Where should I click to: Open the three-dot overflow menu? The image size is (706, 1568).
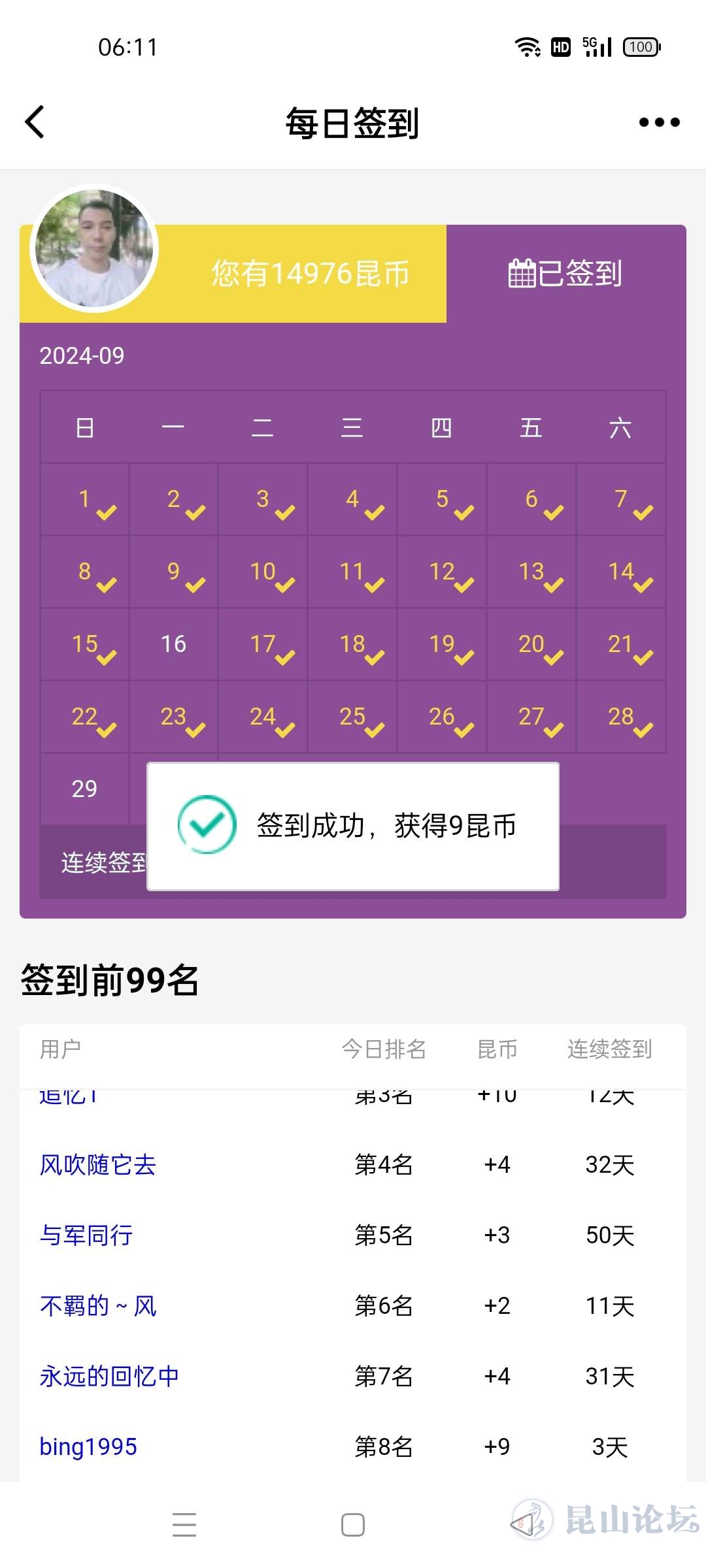tap(659, 122)
